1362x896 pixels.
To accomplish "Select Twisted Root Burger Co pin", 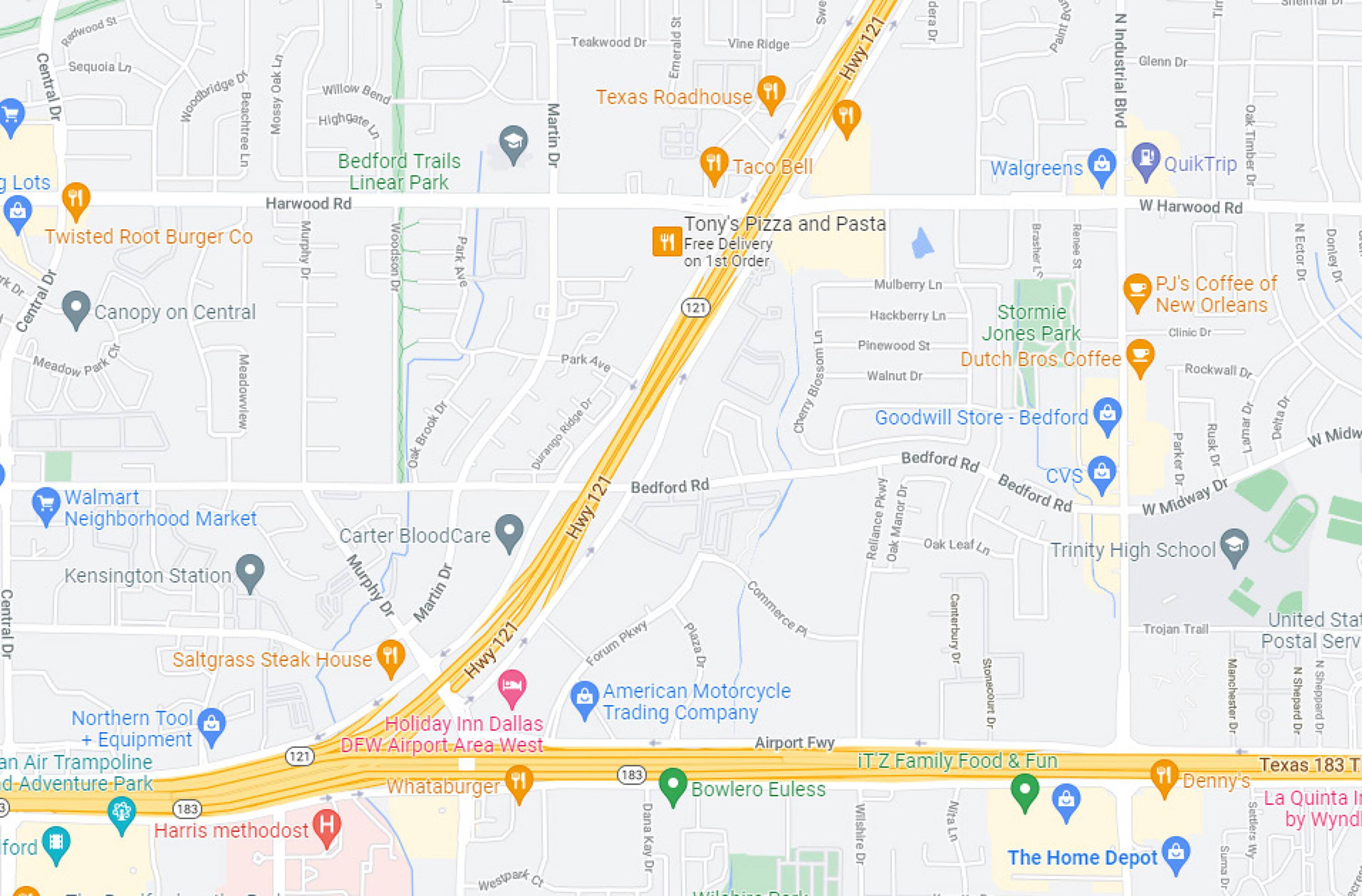I will (x=75, y=199).
